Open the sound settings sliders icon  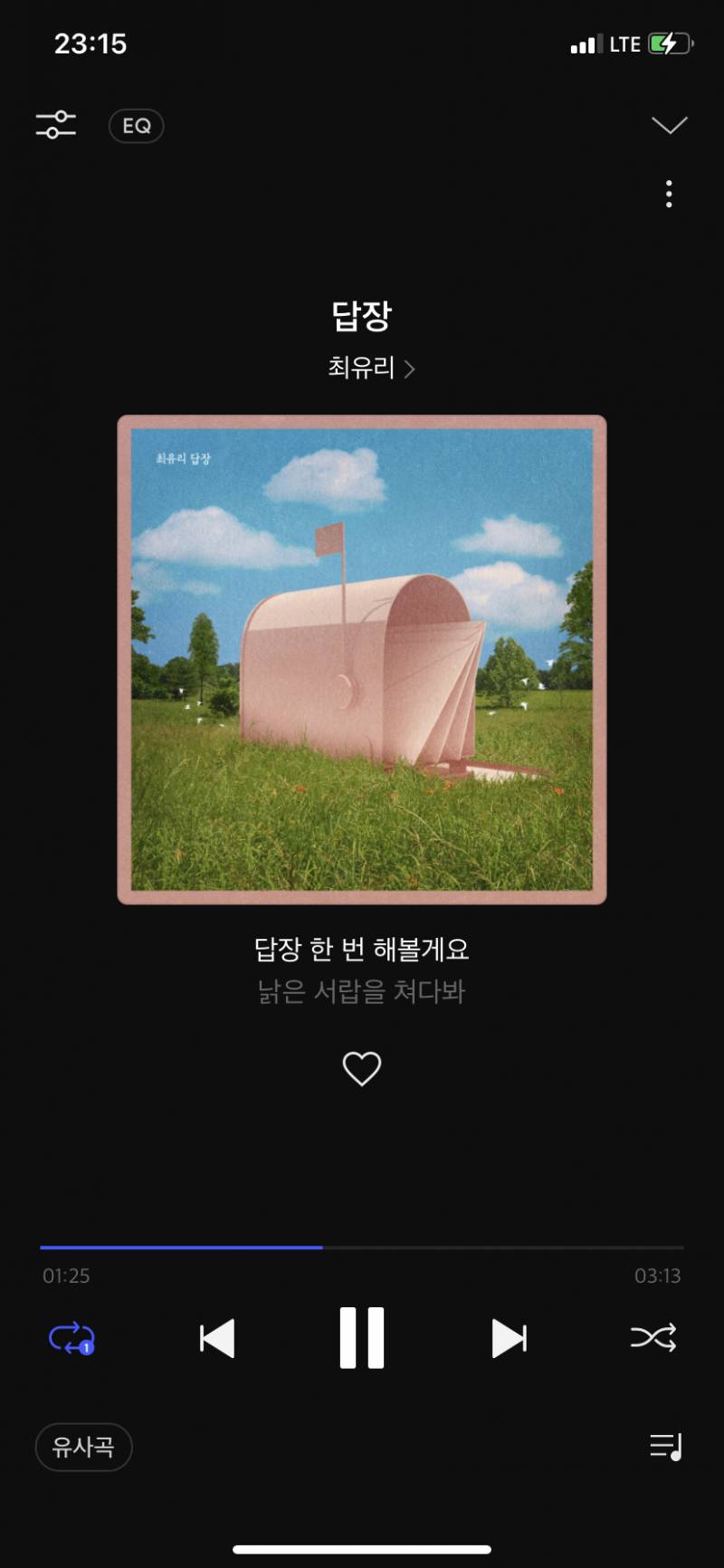click(55, 125)
